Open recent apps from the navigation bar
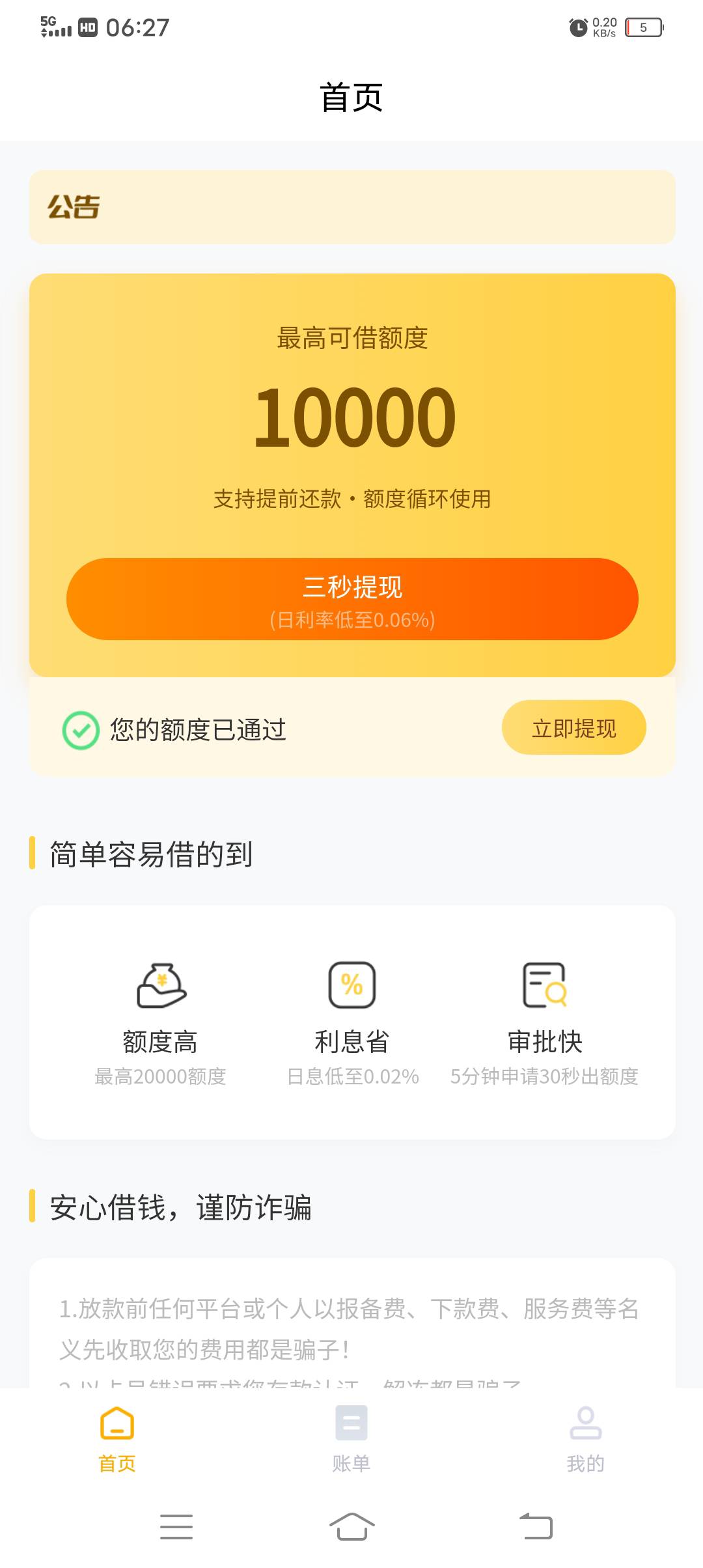The image size is (703, 1568). pos(176,1526)
